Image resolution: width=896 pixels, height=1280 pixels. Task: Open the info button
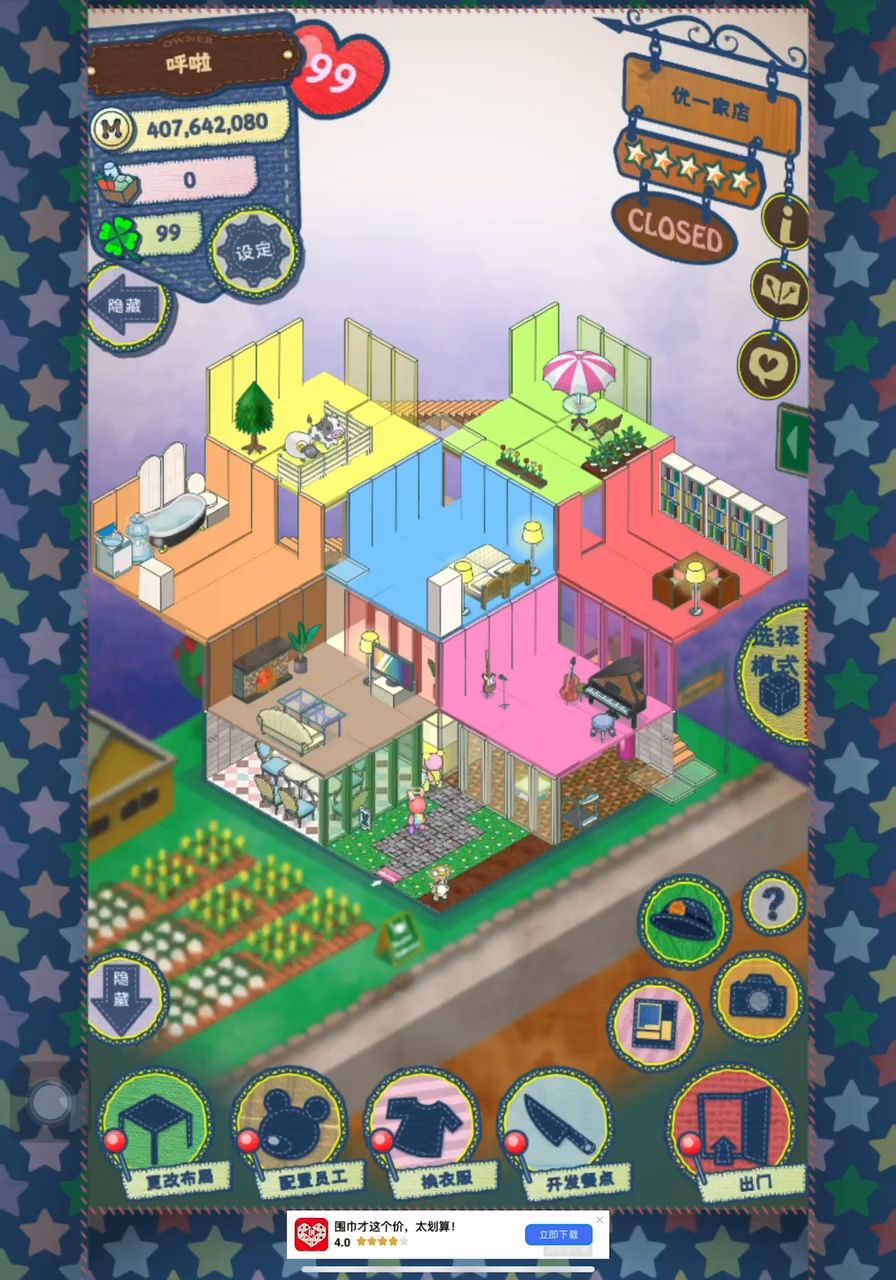point(787,224)
